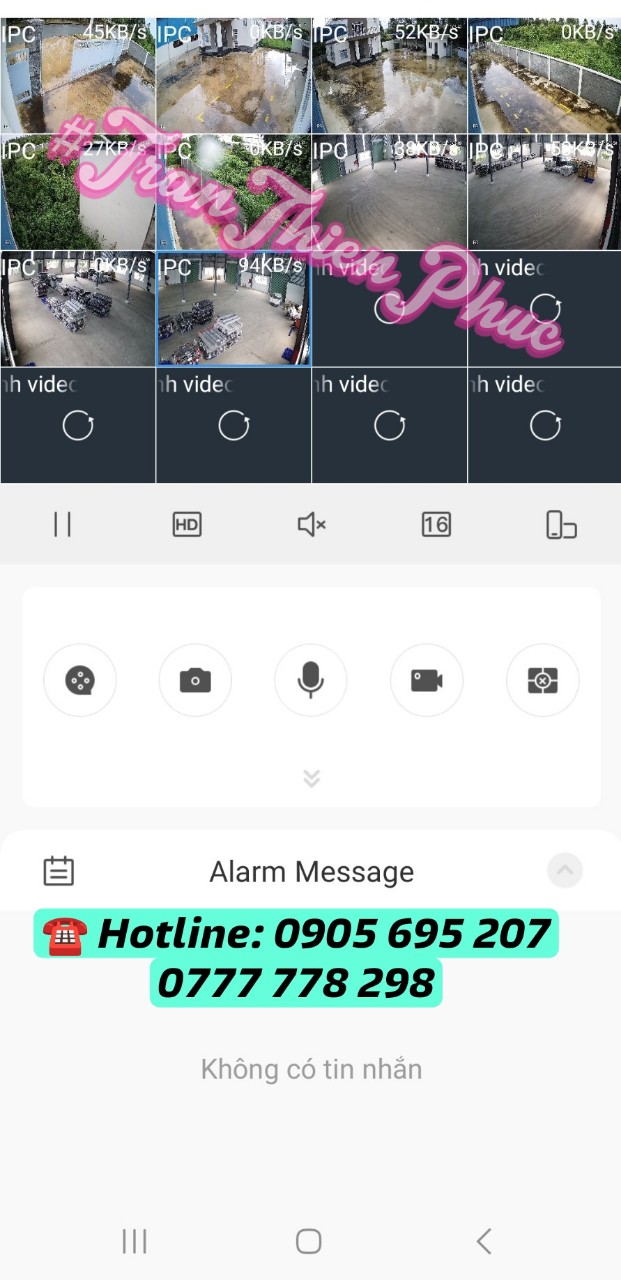Select the camera tile showing 45KB/s

[78, 76]
